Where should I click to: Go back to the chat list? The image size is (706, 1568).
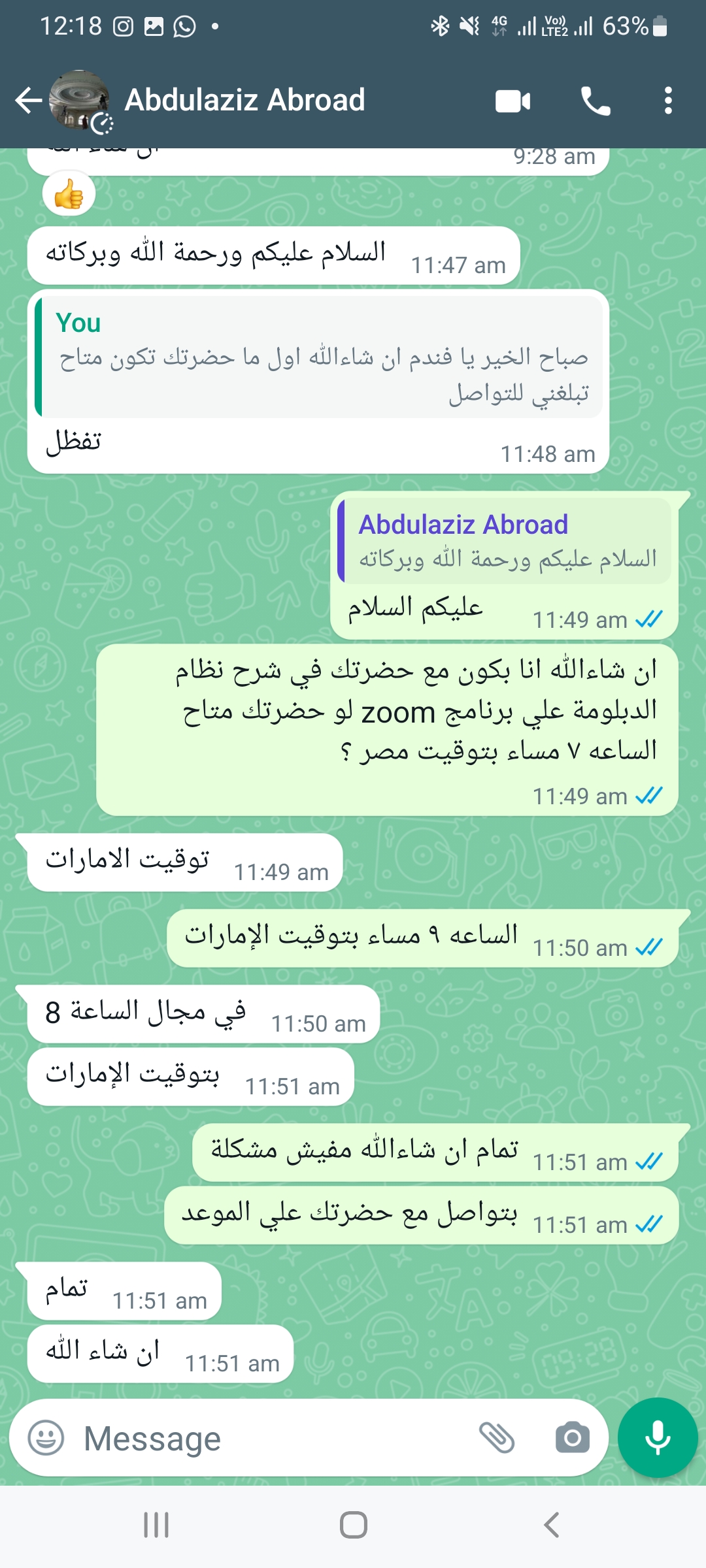tap(29, 101)
